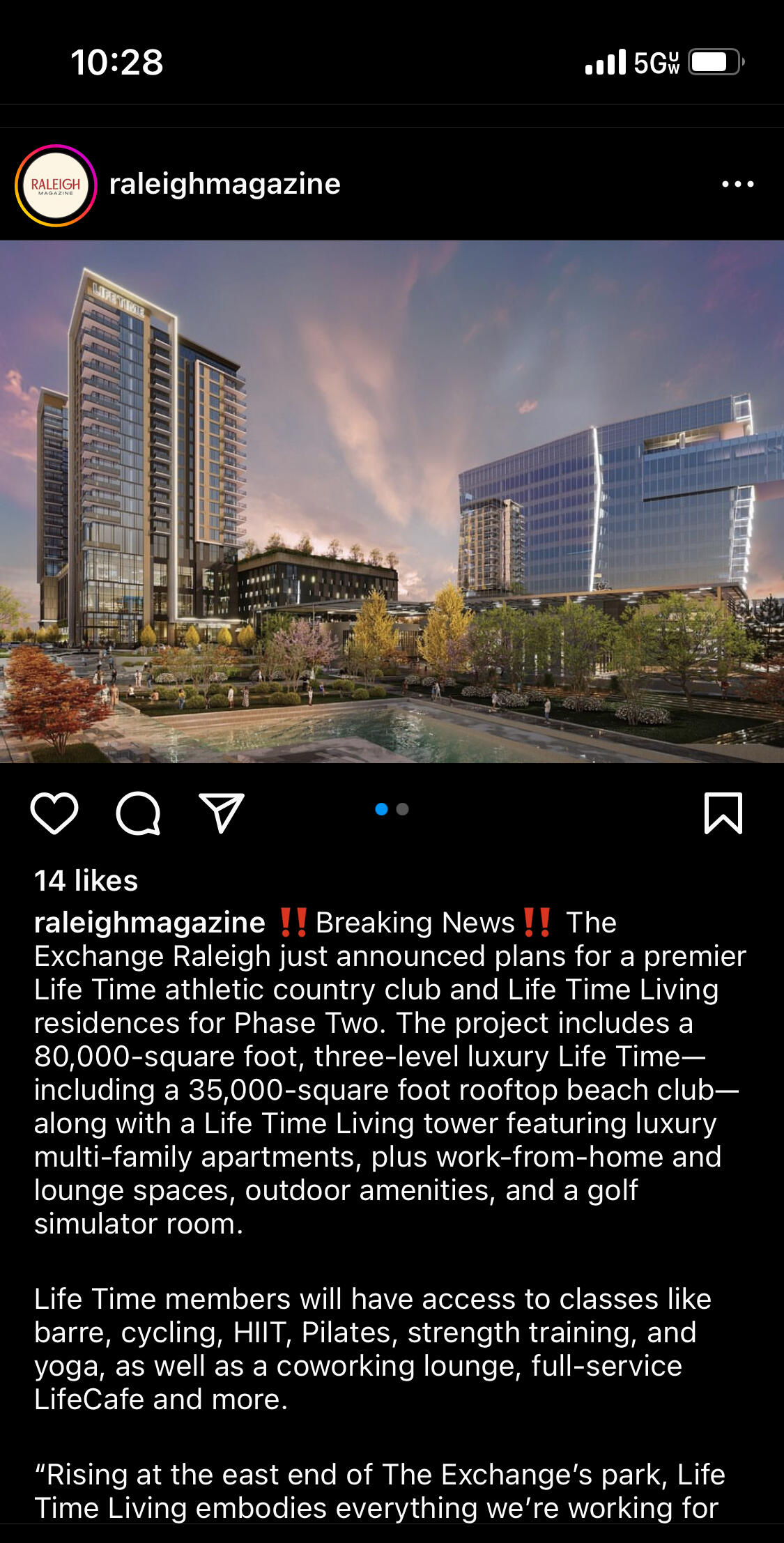Like the raleighmagazine post
Viewport: 784px width, 1543px height.
54,813
